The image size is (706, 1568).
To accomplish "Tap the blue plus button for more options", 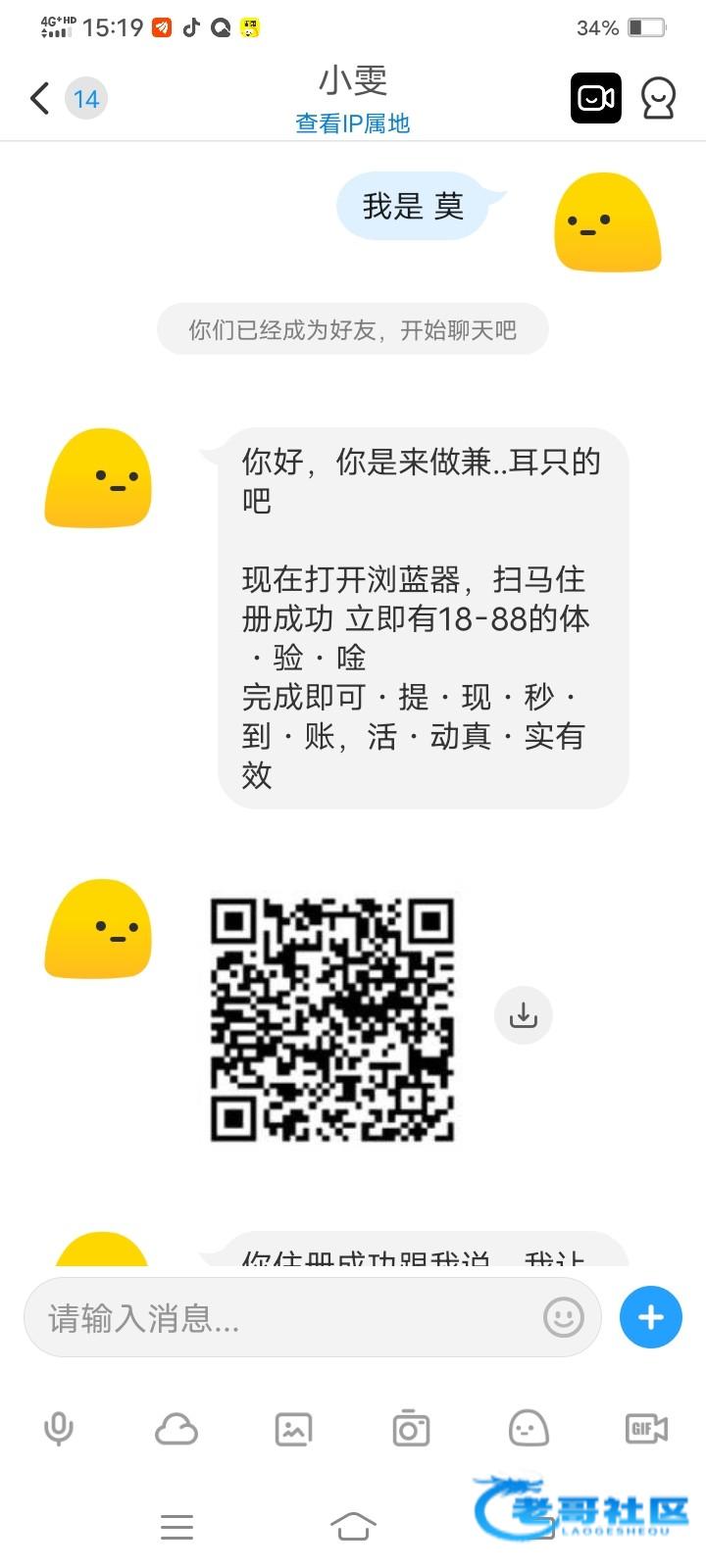I will pos(651,1318).
